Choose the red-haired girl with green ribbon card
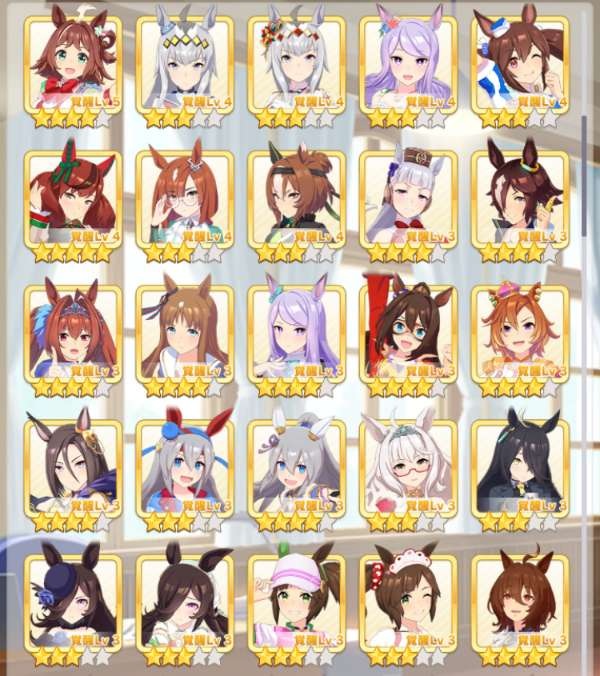The width and height of the screenshot is (600, 676). click(73, 200)
